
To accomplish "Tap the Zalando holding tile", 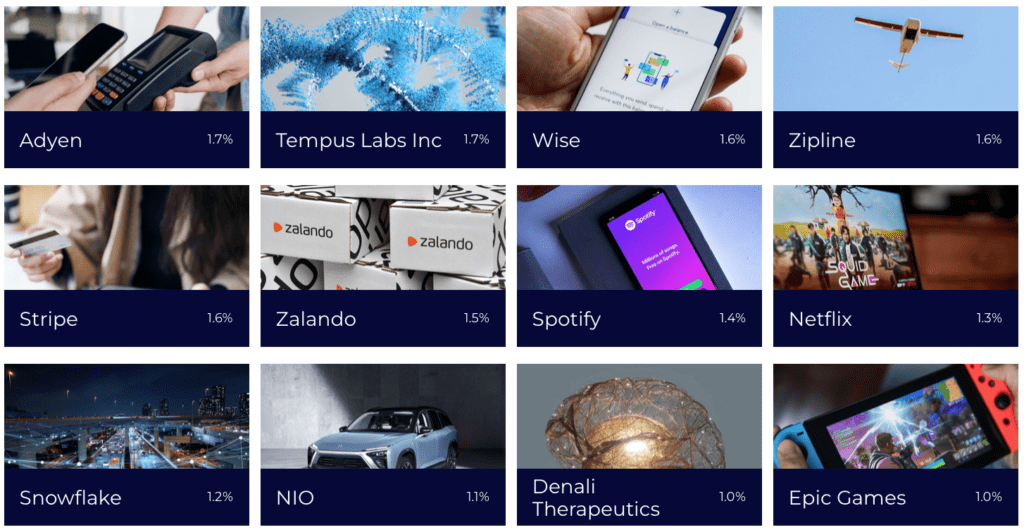I will 382,266.
